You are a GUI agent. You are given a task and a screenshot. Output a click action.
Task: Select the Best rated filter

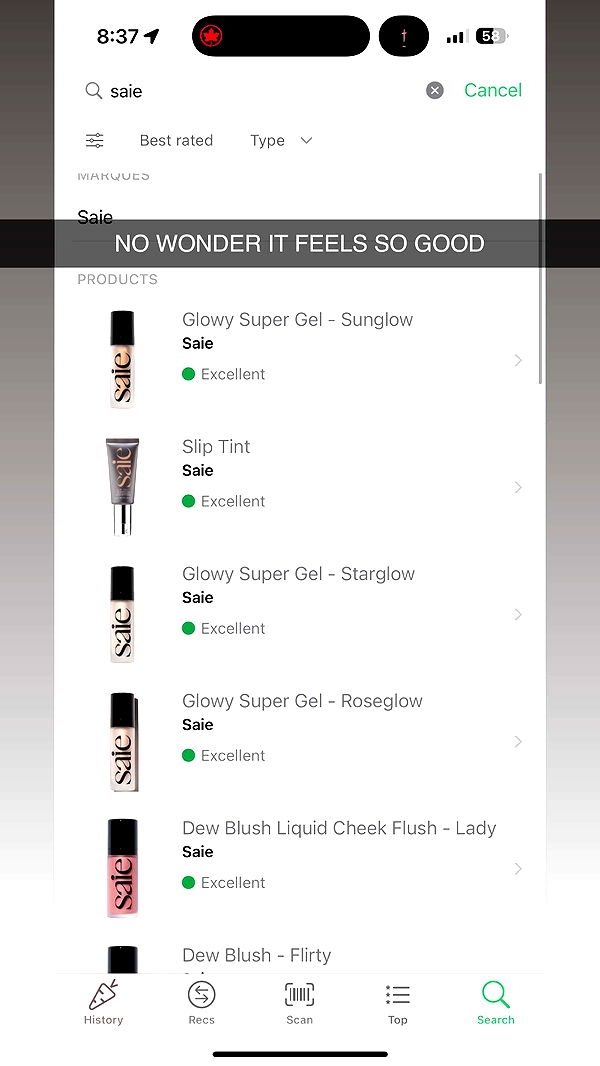[176, 141]
